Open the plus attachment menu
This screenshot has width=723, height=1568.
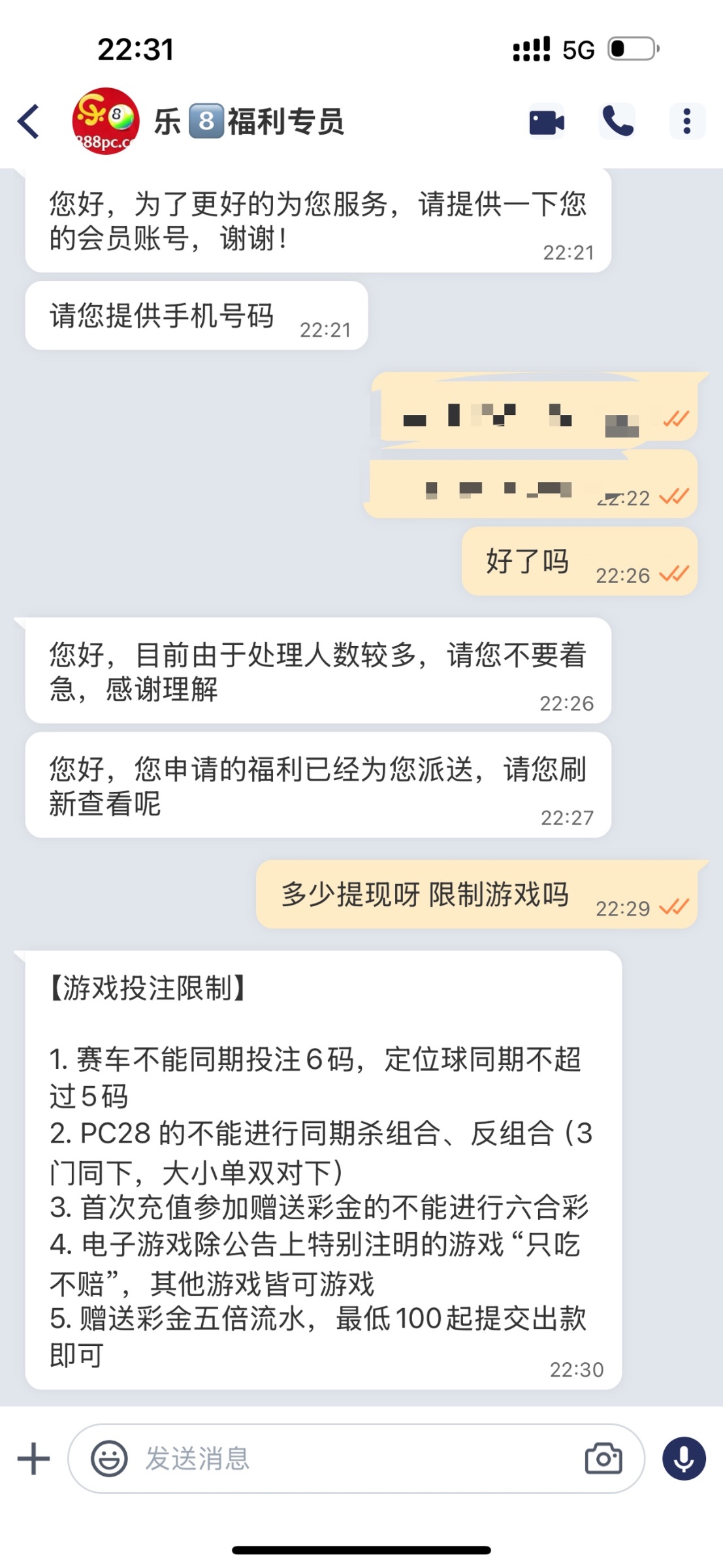(x=34, y=1458)
